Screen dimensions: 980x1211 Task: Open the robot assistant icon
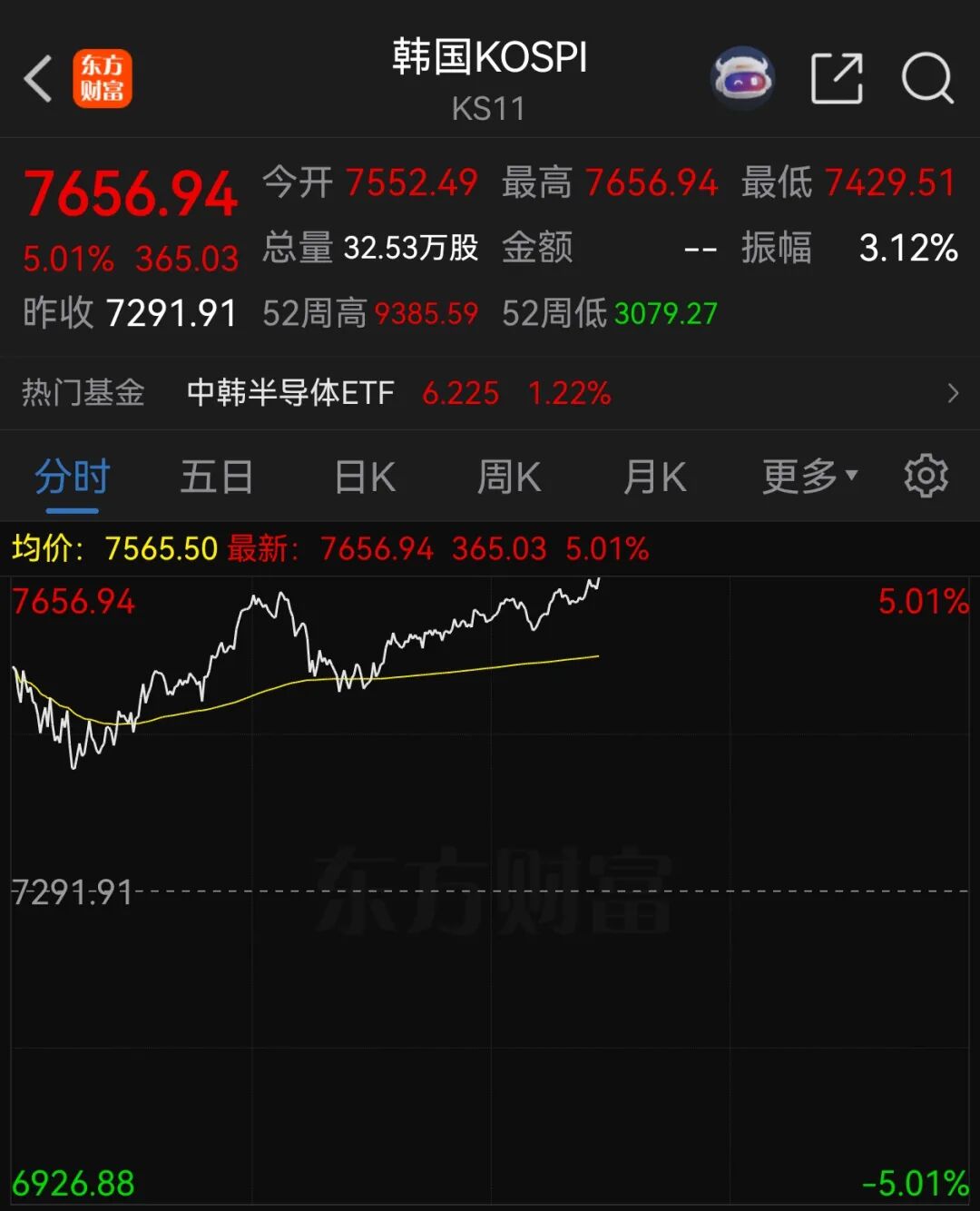click(742, 78)
